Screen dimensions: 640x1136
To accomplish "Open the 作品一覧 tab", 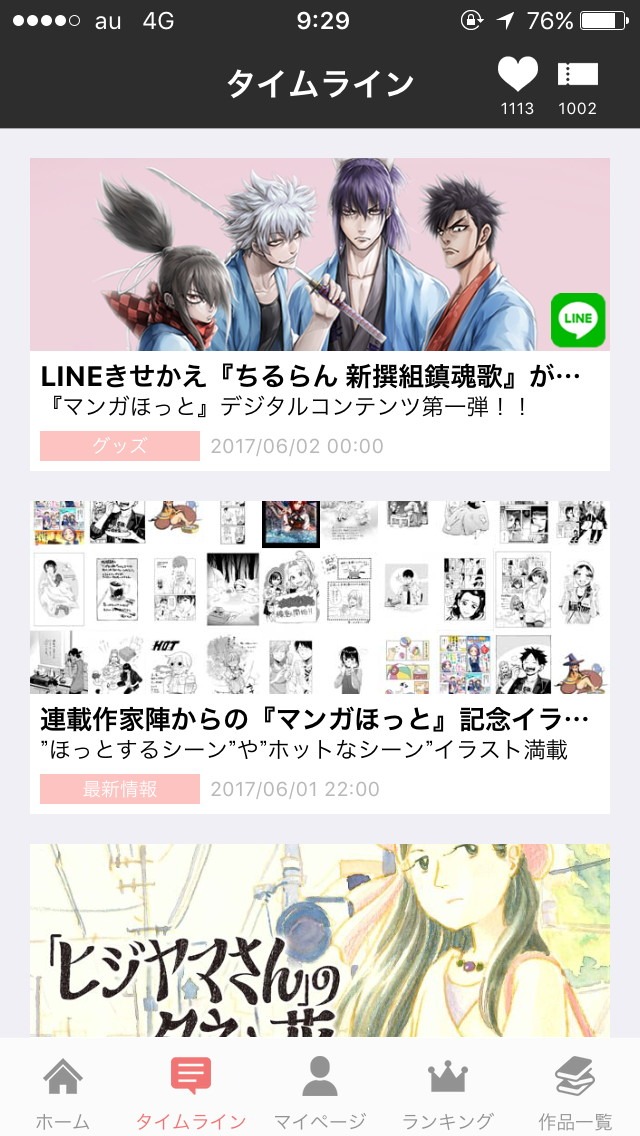I will coord(575,1092).
